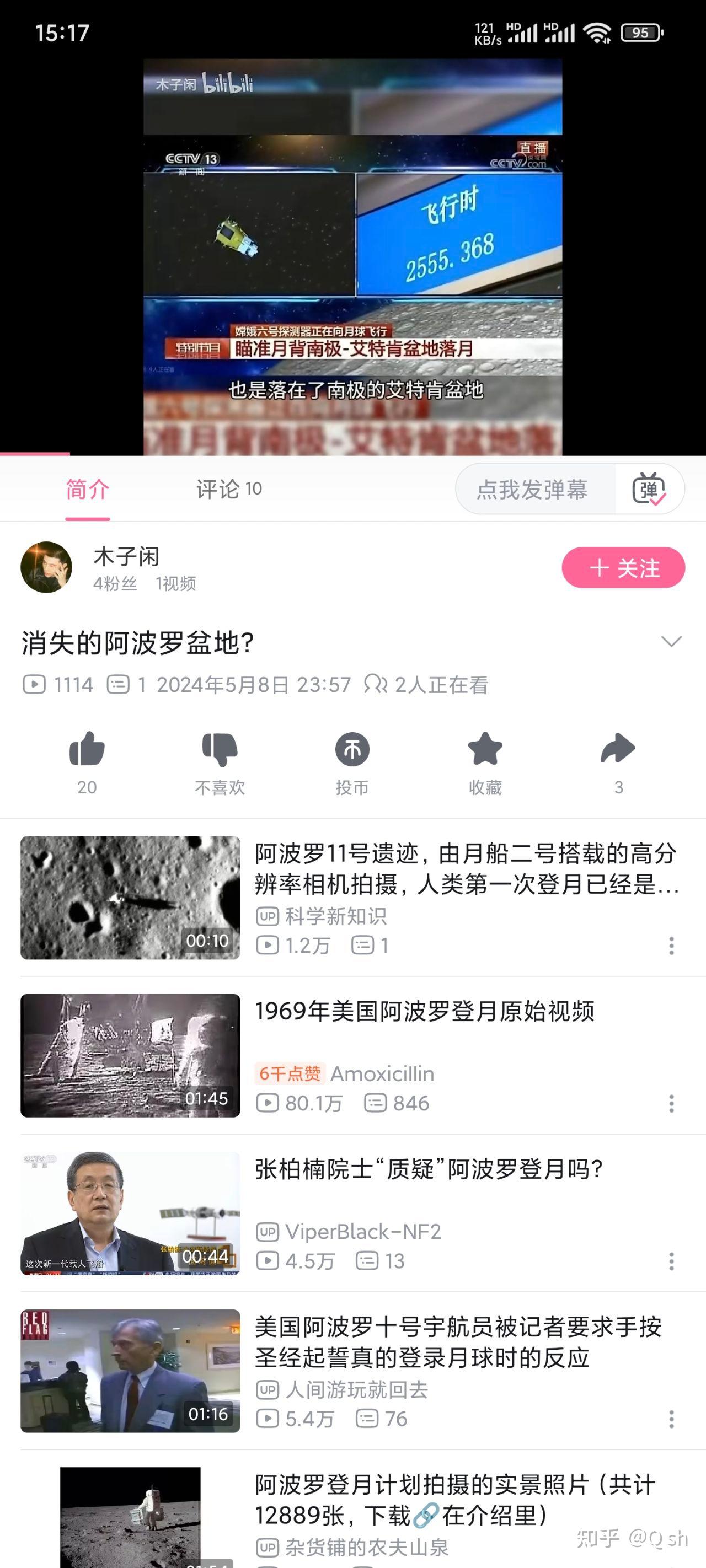Open more options for ViperBlack-NF2 video
706x1568 pixels.
(671, 1260)
